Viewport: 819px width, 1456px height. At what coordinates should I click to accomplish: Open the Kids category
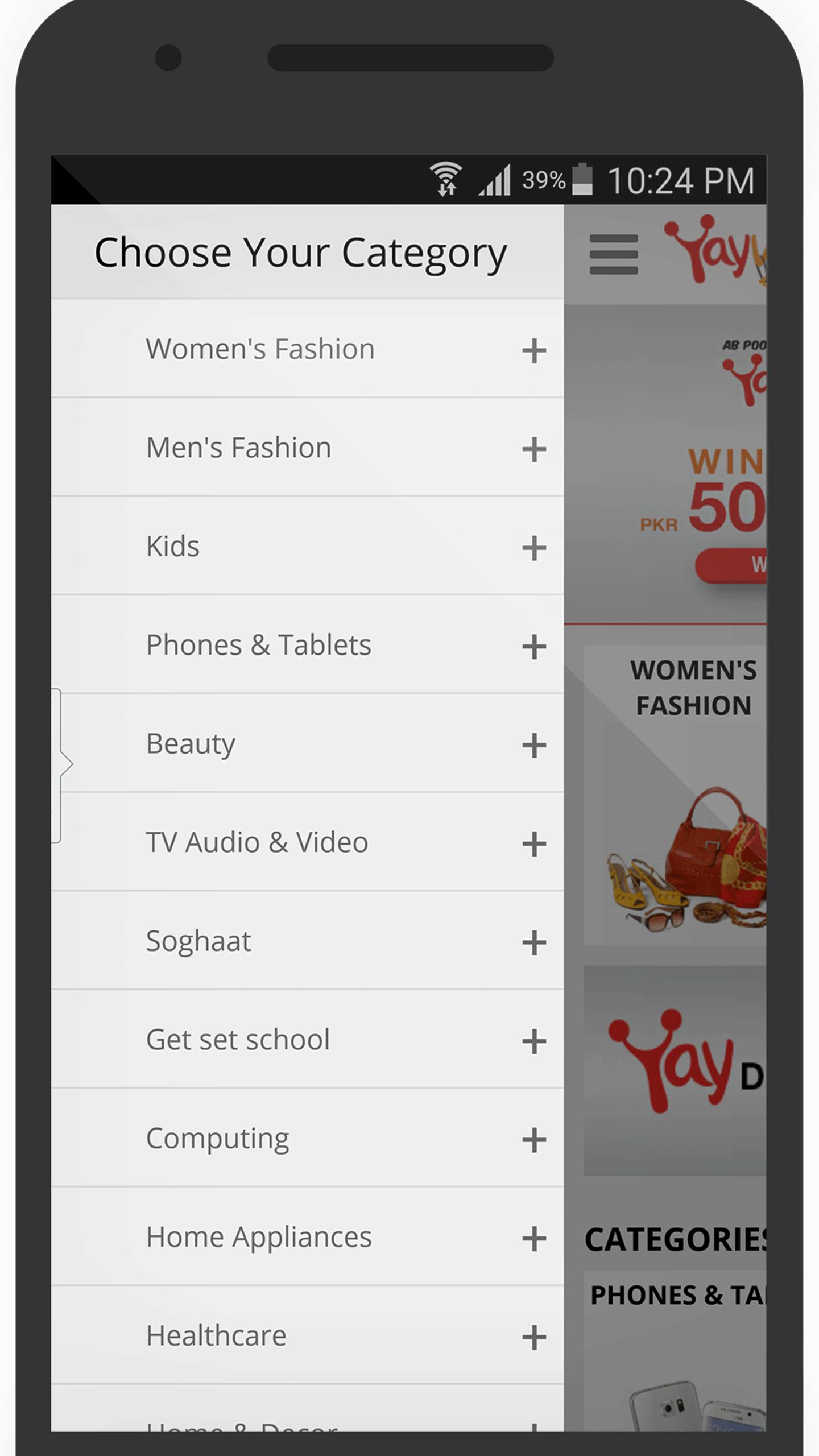[x=173, y=547]
